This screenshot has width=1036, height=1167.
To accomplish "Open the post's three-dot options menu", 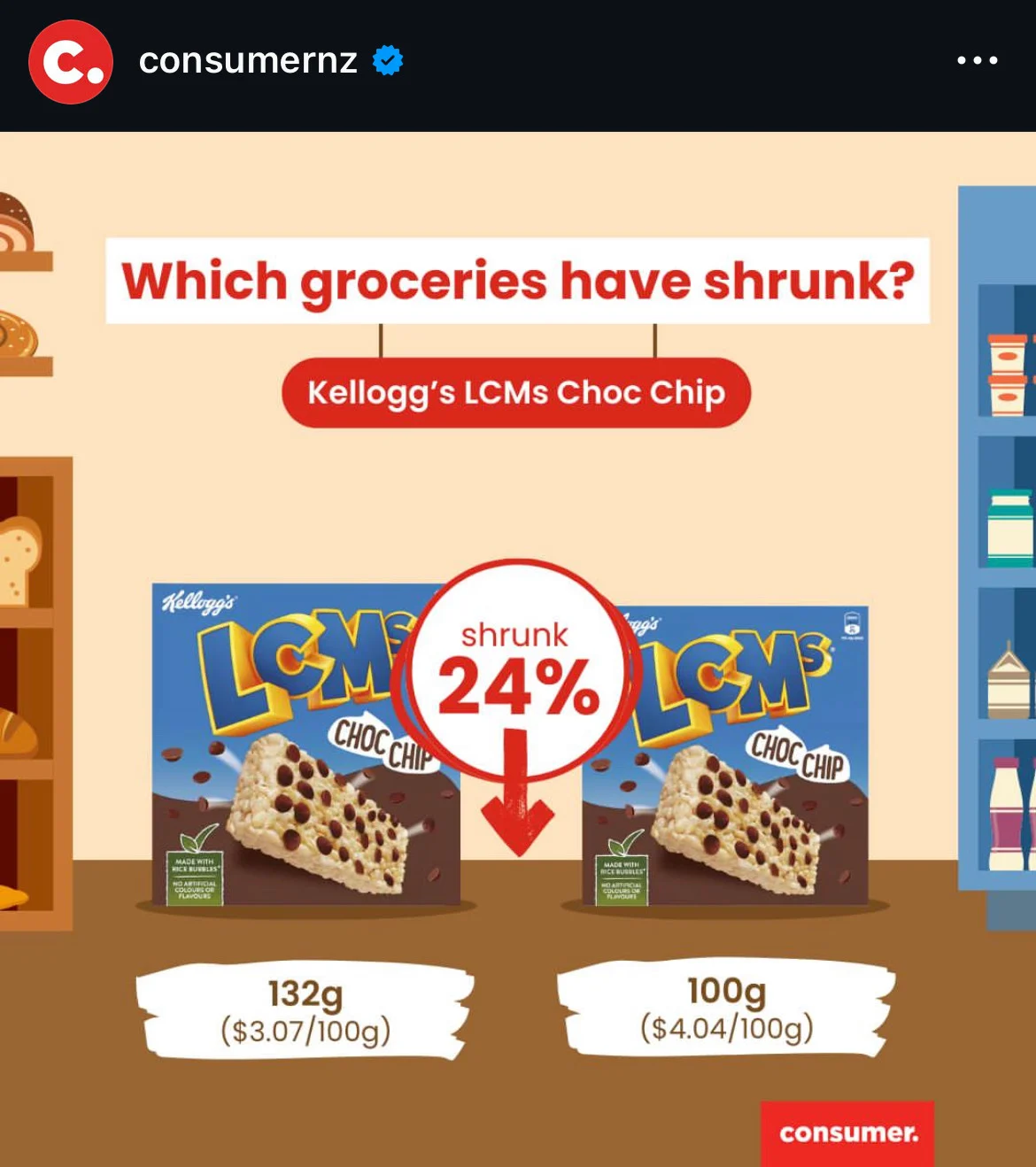I will 977,61.
